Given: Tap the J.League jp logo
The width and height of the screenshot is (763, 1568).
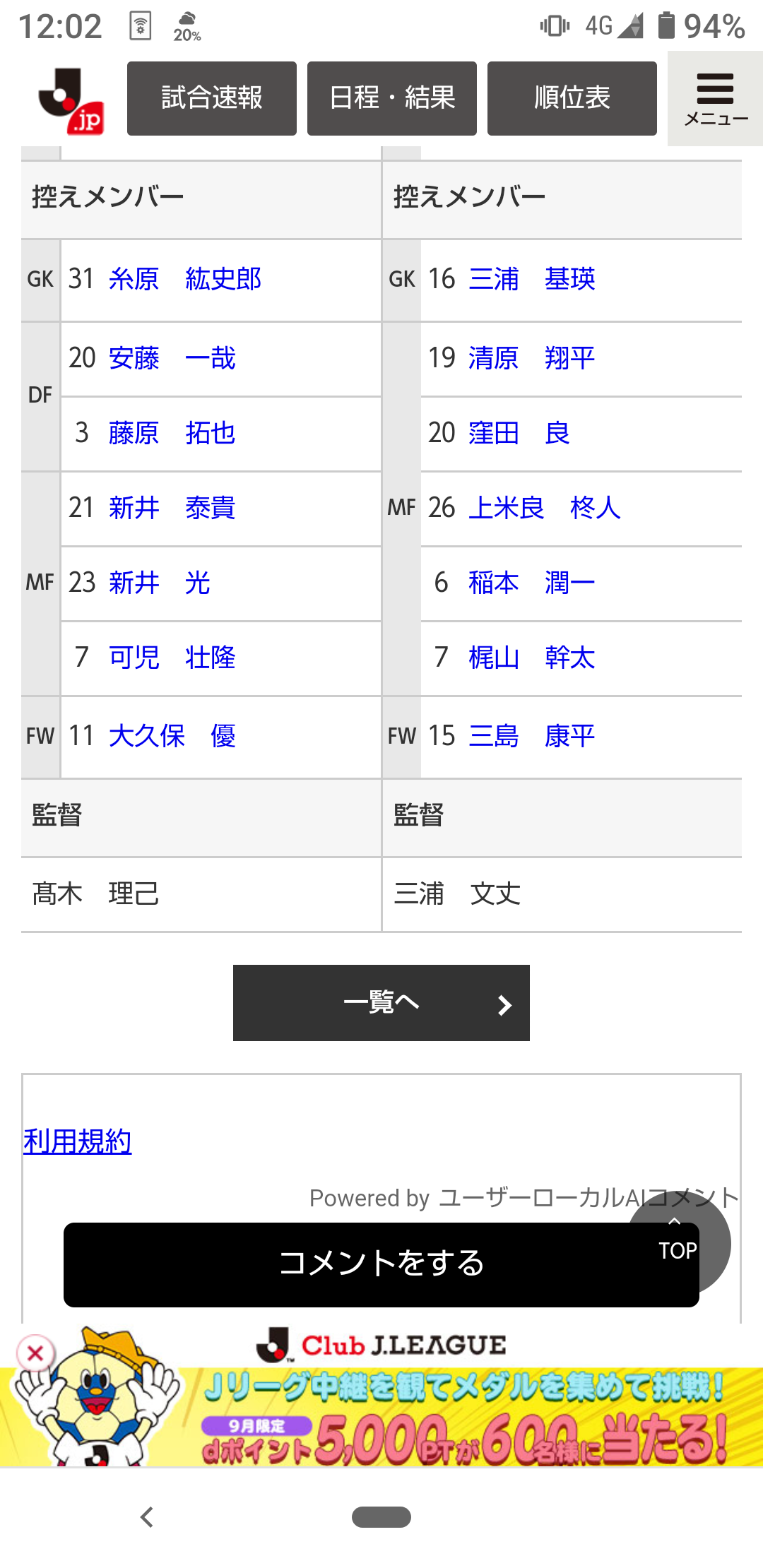Looking at the screenshot, I should pyautogui.click(x=71, y=100).
